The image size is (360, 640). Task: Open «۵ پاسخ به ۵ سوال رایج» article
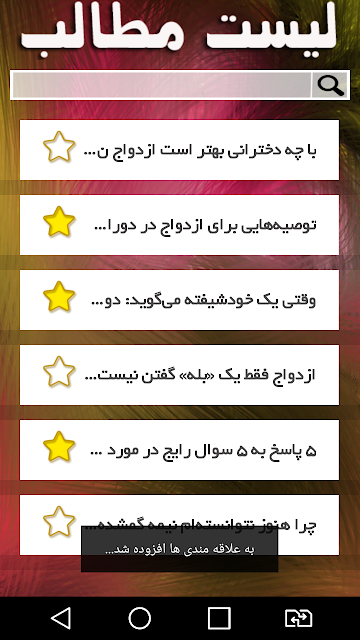[179, 450]
